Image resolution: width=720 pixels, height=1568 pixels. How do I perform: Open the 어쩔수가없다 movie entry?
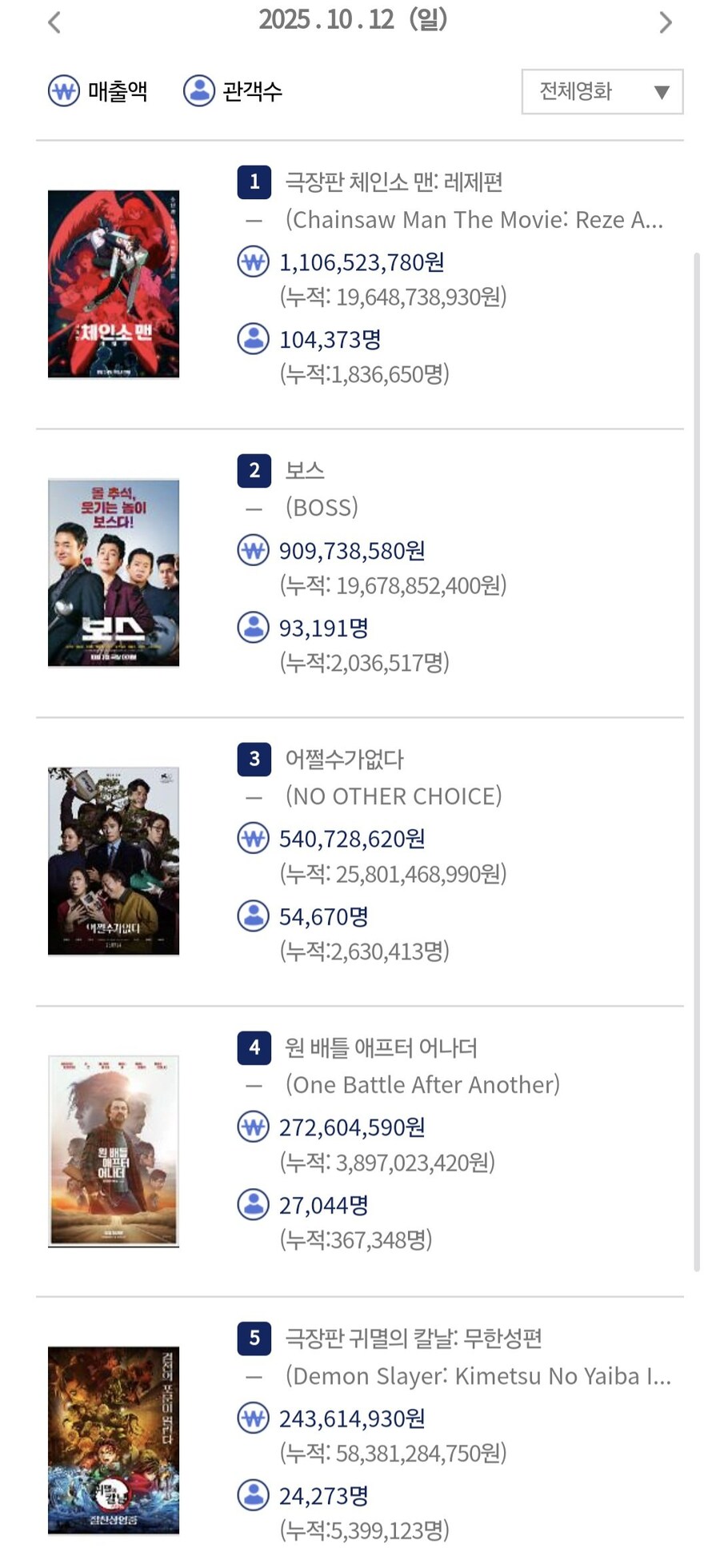click(344, 759)
